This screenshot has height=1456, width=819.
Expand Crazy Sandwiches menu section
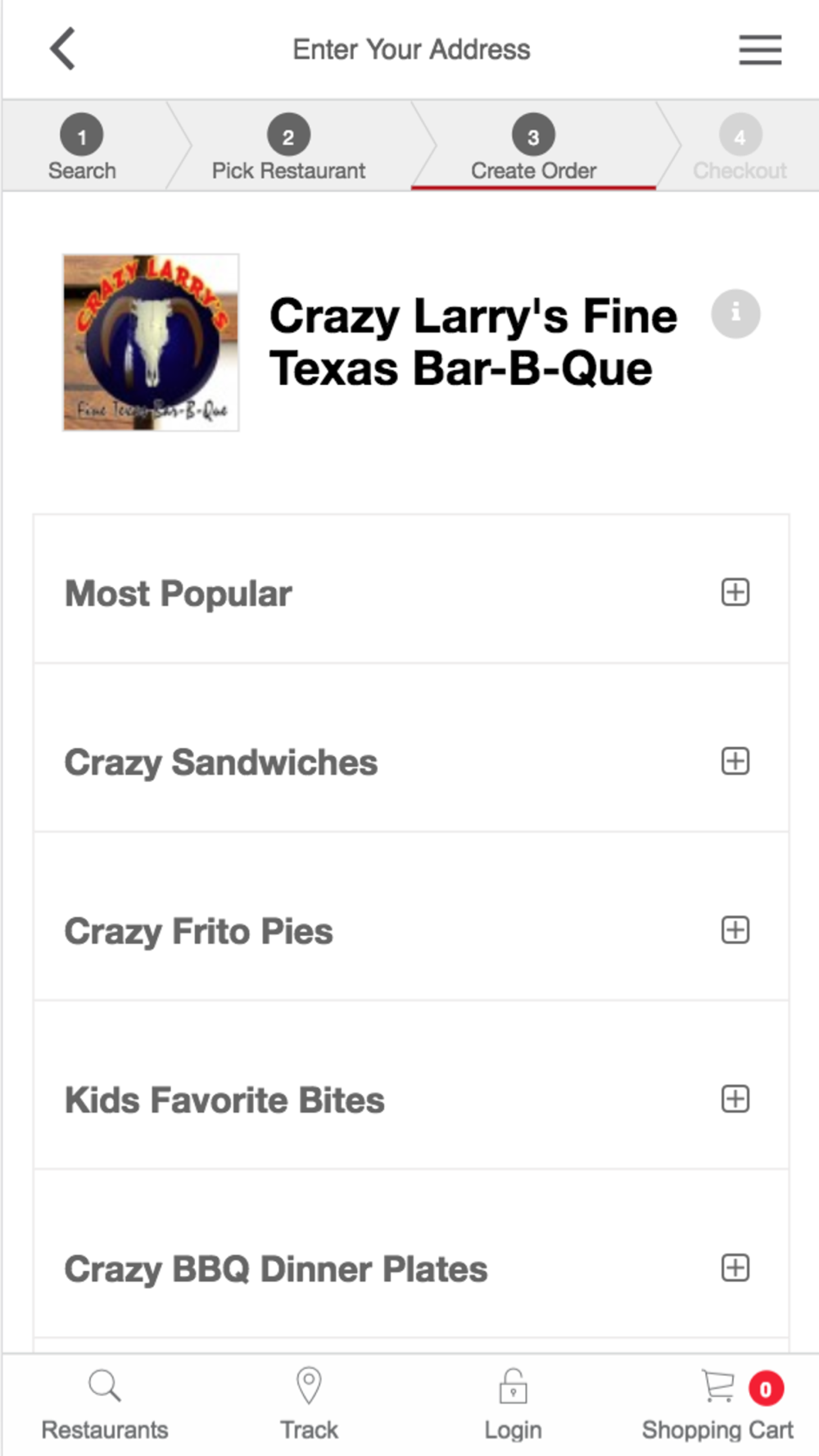[735, 761]
